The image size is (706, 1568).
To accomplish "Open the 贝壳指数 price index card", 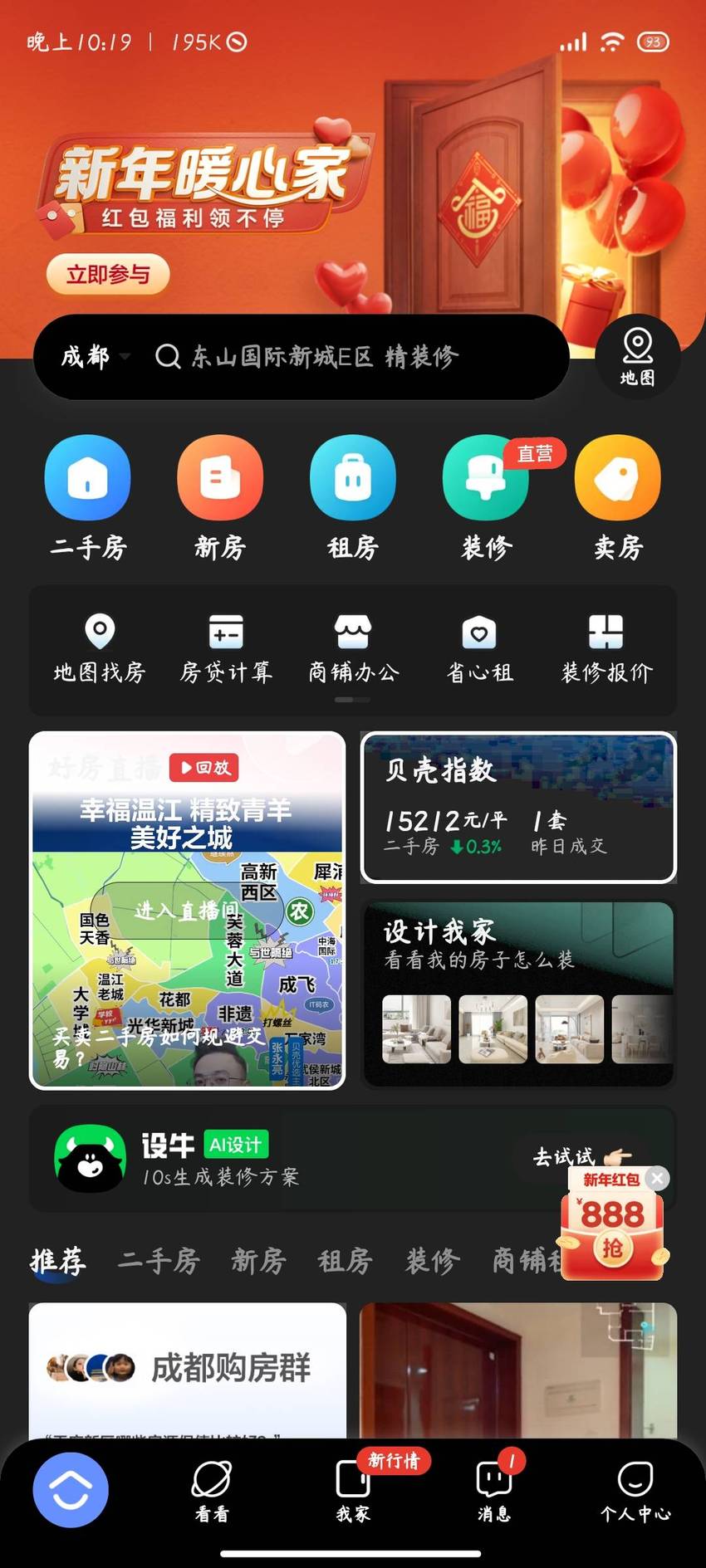I will 519,808.
